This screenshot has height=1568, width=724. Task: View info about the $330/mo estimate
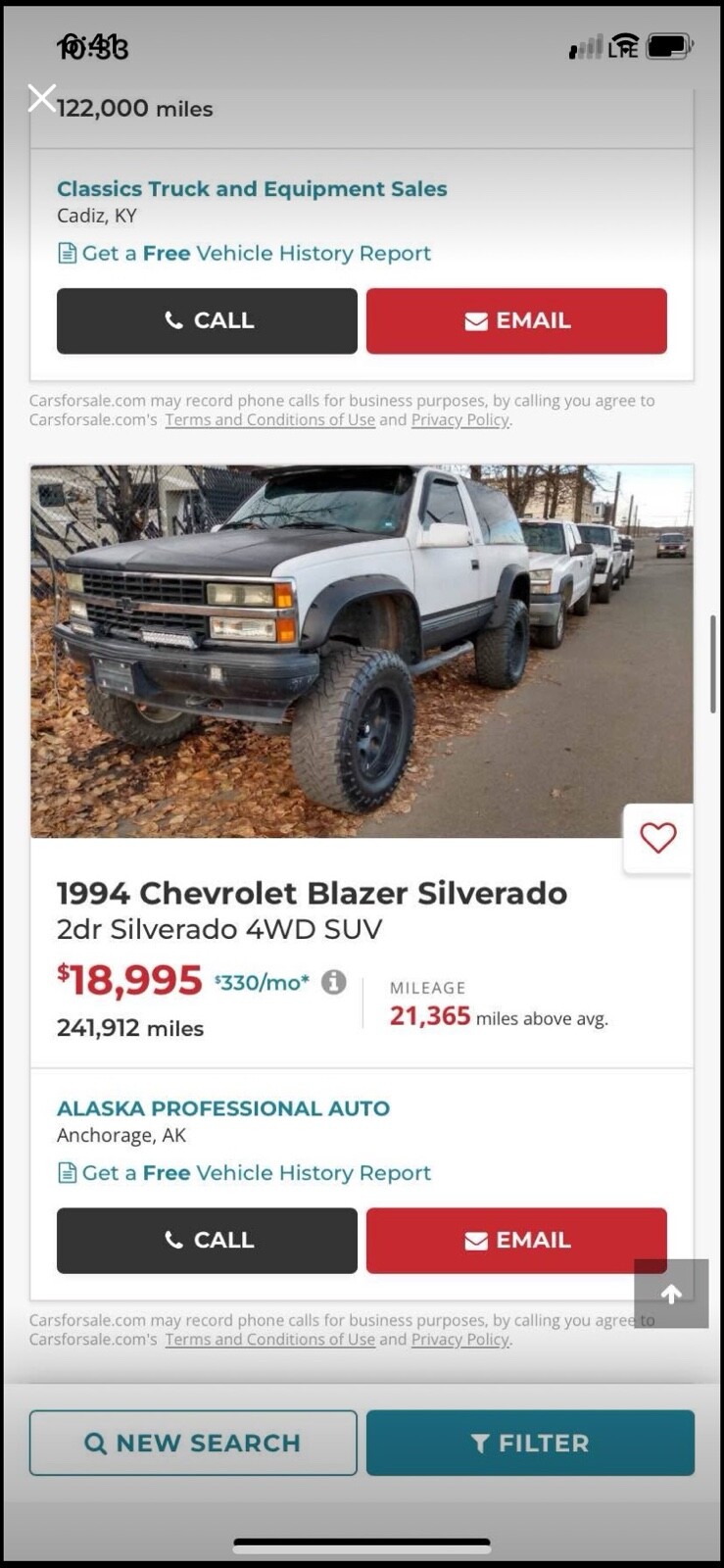(x=334, y=982)
